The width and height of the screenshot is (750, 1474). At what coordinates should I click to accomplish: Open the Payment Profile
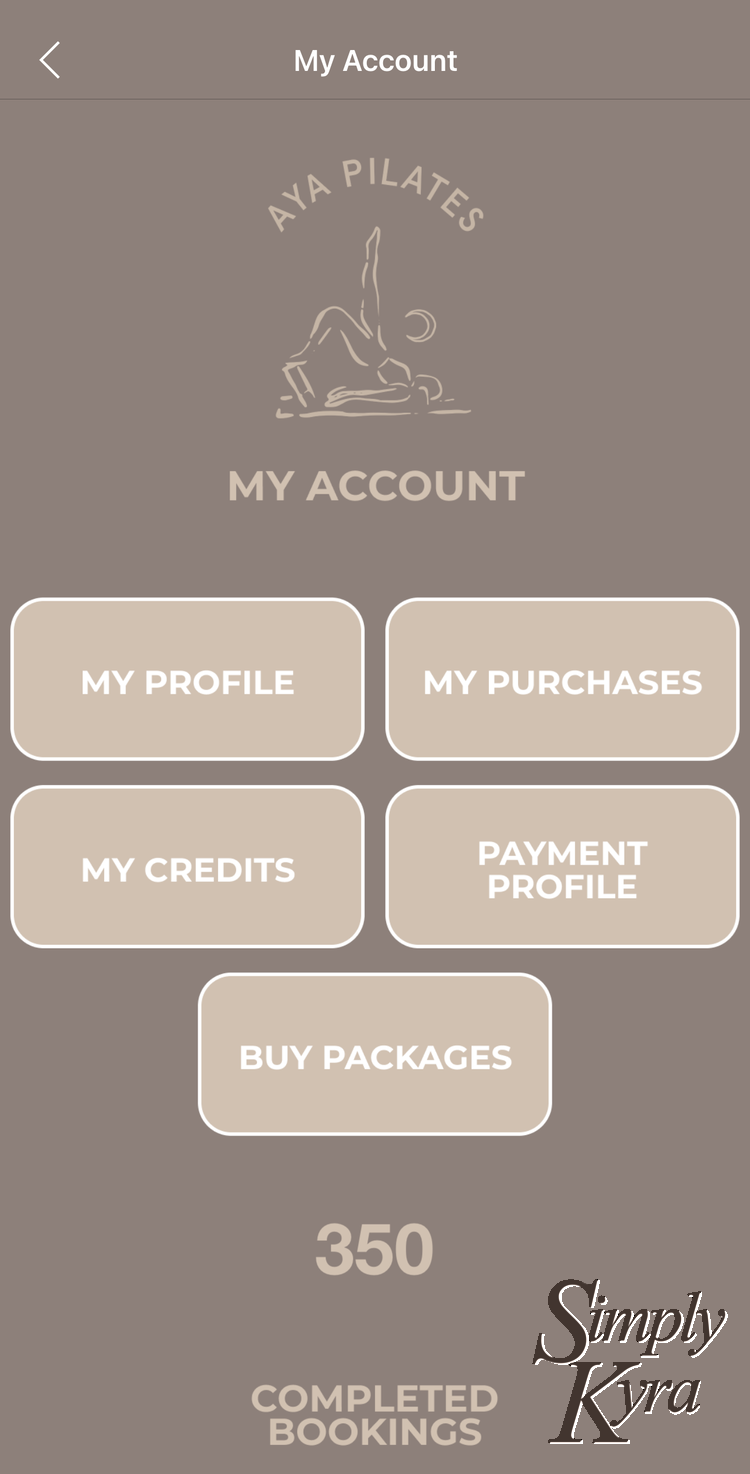tap(562, 867)
